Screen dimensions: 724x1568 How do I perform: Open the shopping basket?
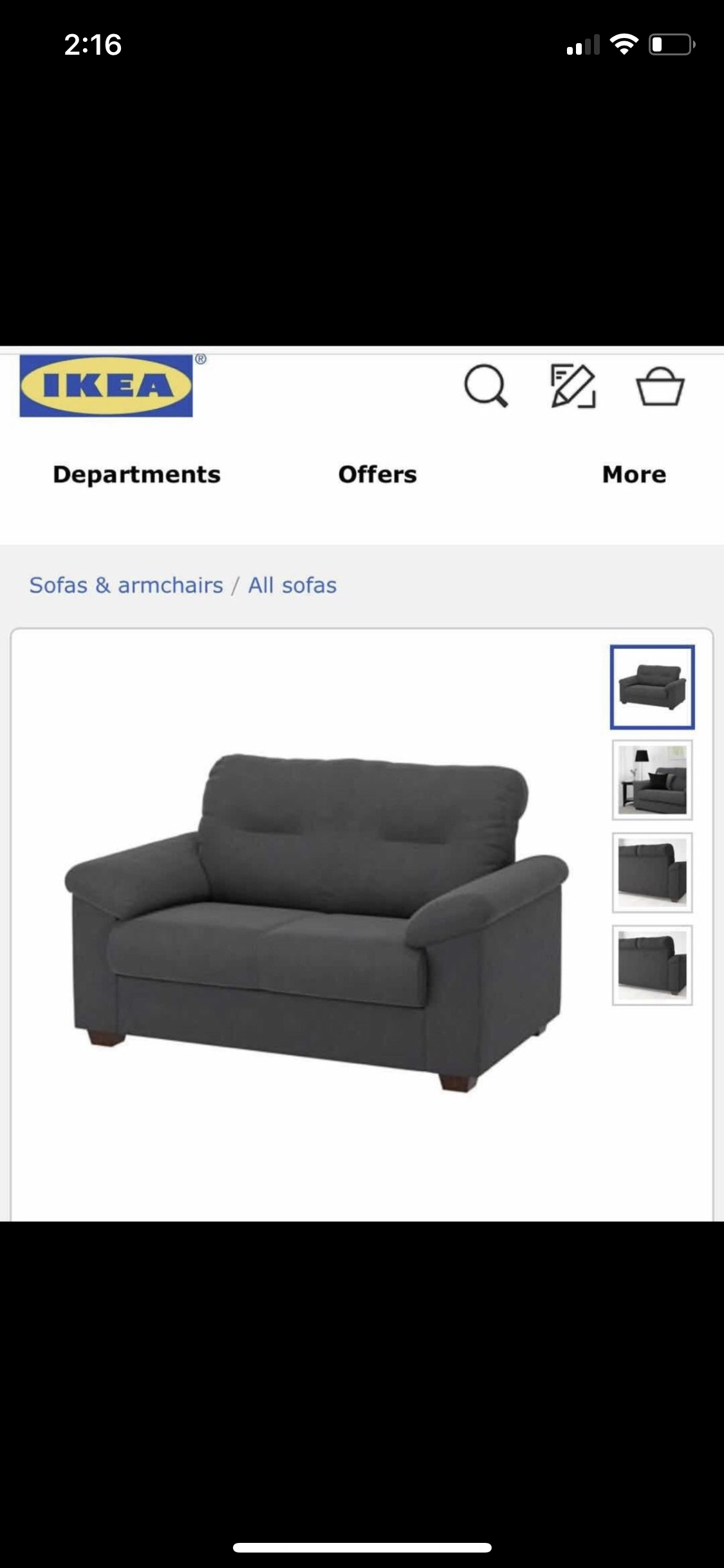(660, 386)
